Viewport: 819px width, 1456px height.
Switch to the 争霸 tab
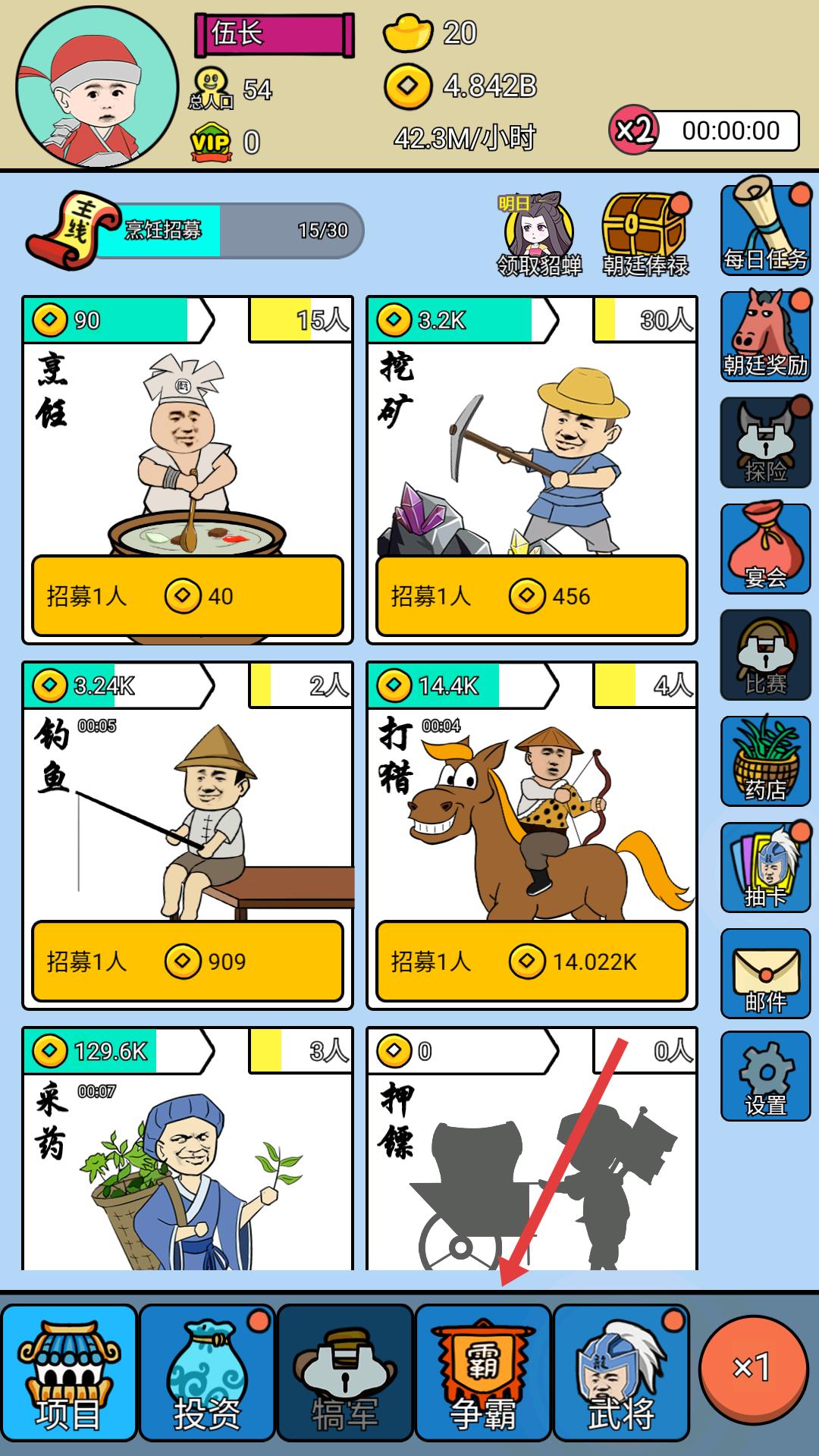click(483, 1373)
